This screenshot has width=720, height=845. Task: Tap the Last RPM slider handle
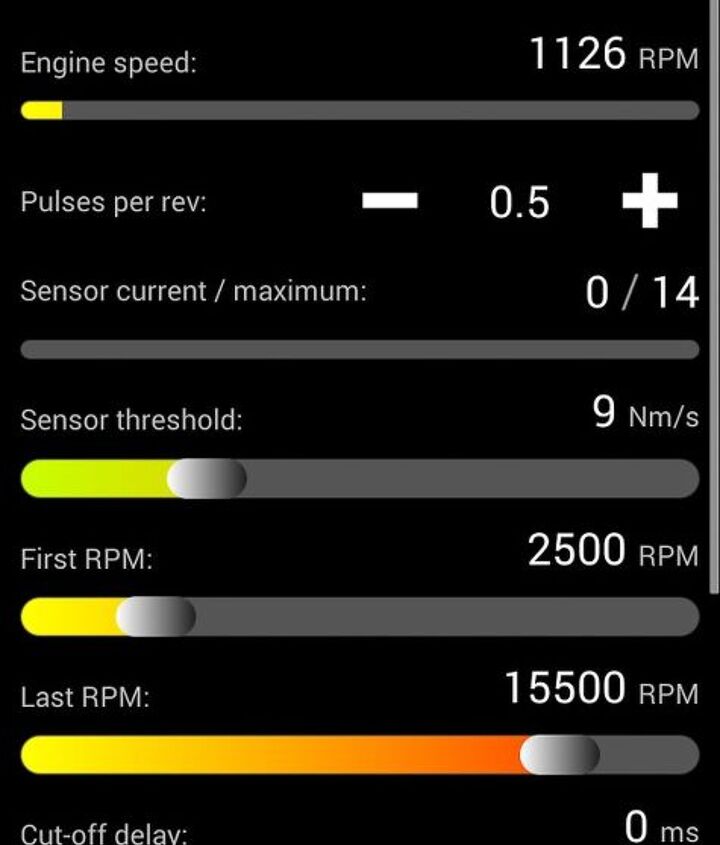[560, 755]
